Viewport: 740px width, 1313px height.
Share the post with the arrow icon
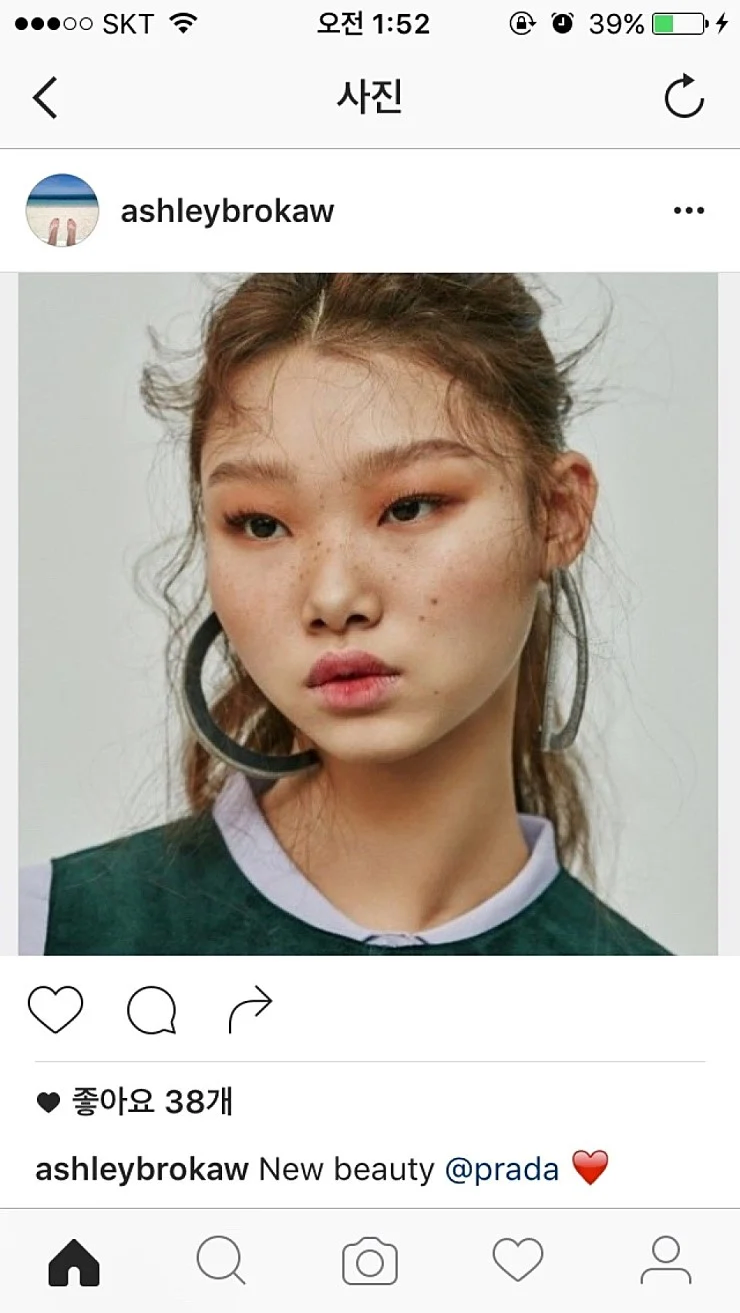click(250, 1010)
